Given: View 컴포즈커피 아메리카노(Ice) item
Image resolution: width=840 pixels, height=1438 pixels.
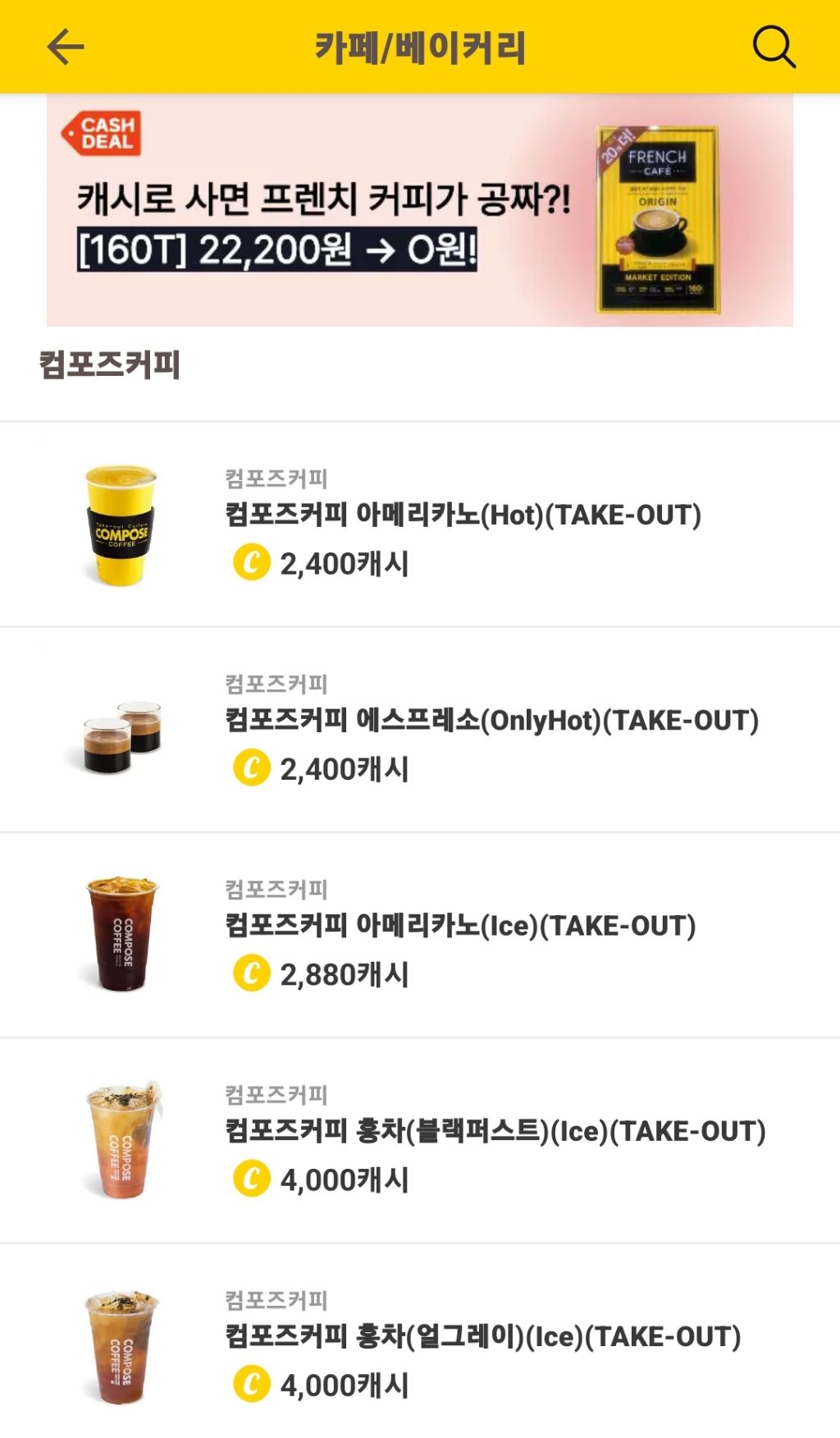Looking at the screenshot, I should 420,936.
